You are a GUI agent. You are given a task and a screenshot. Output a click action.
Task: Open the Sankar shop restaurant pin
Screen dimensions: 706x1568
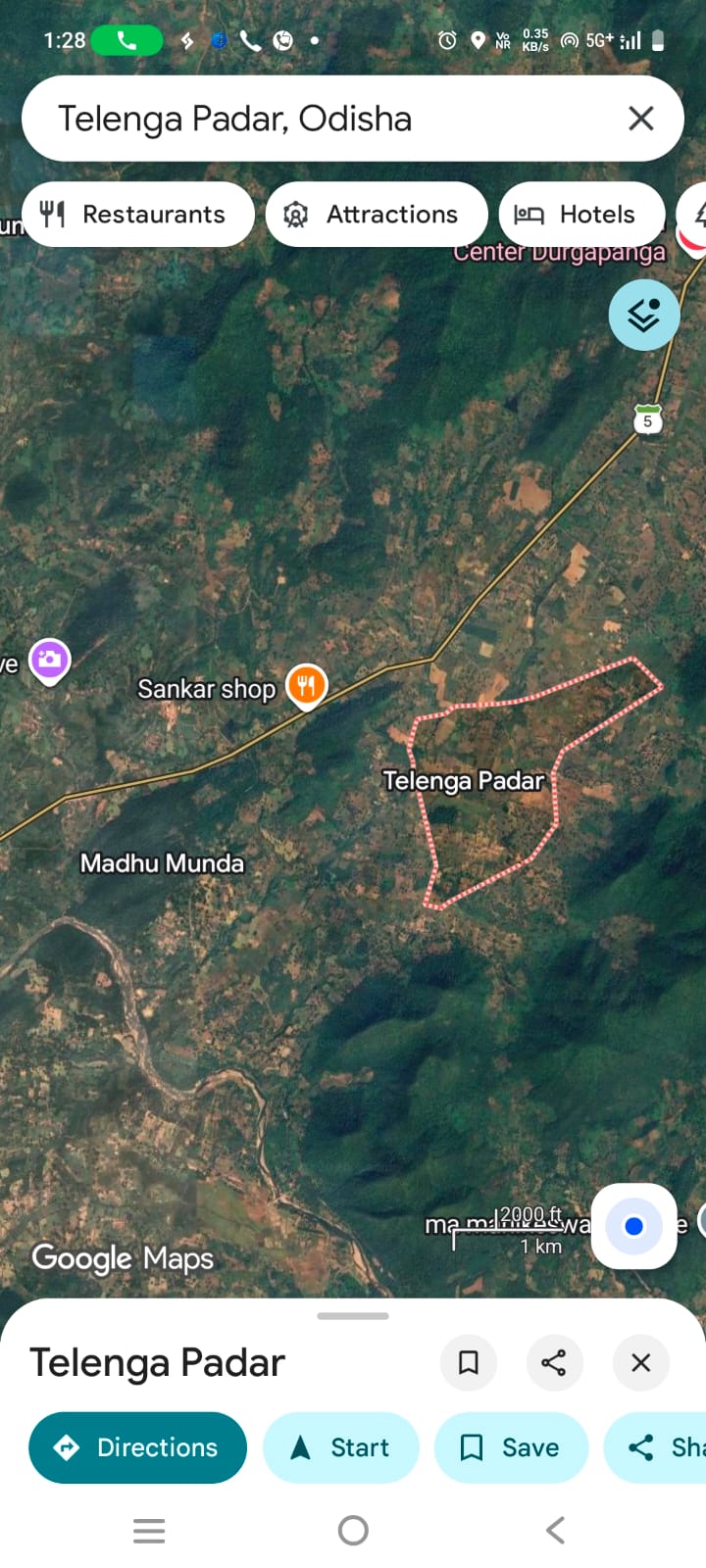point(306,684)
